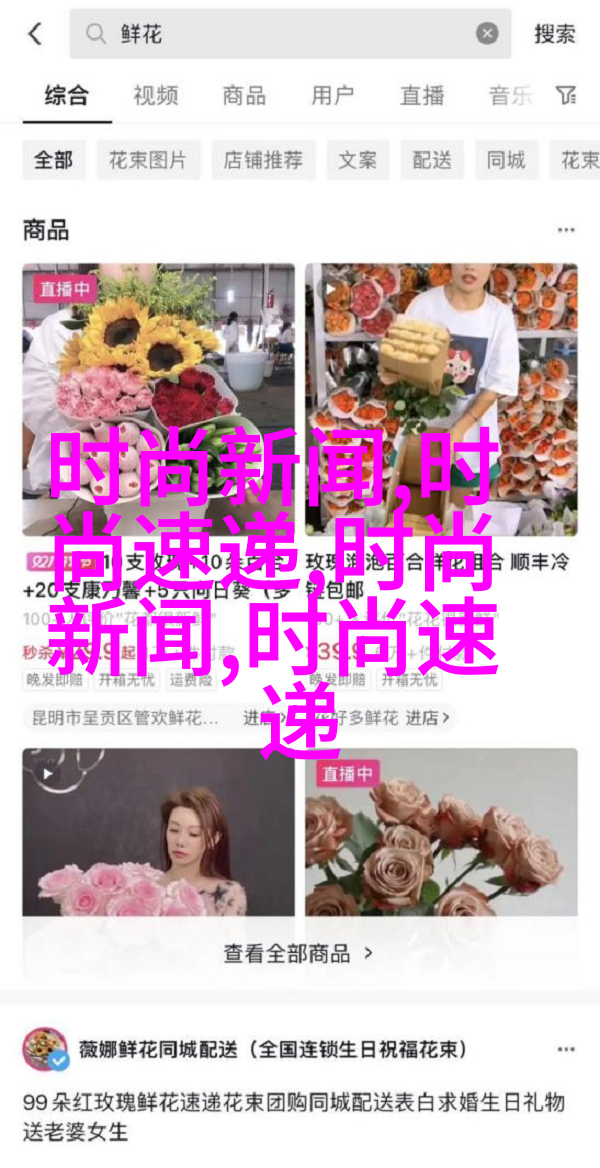The image size is (600, 1168).
Task: Switch to the 商品 tab
Action: coord(244,96)
